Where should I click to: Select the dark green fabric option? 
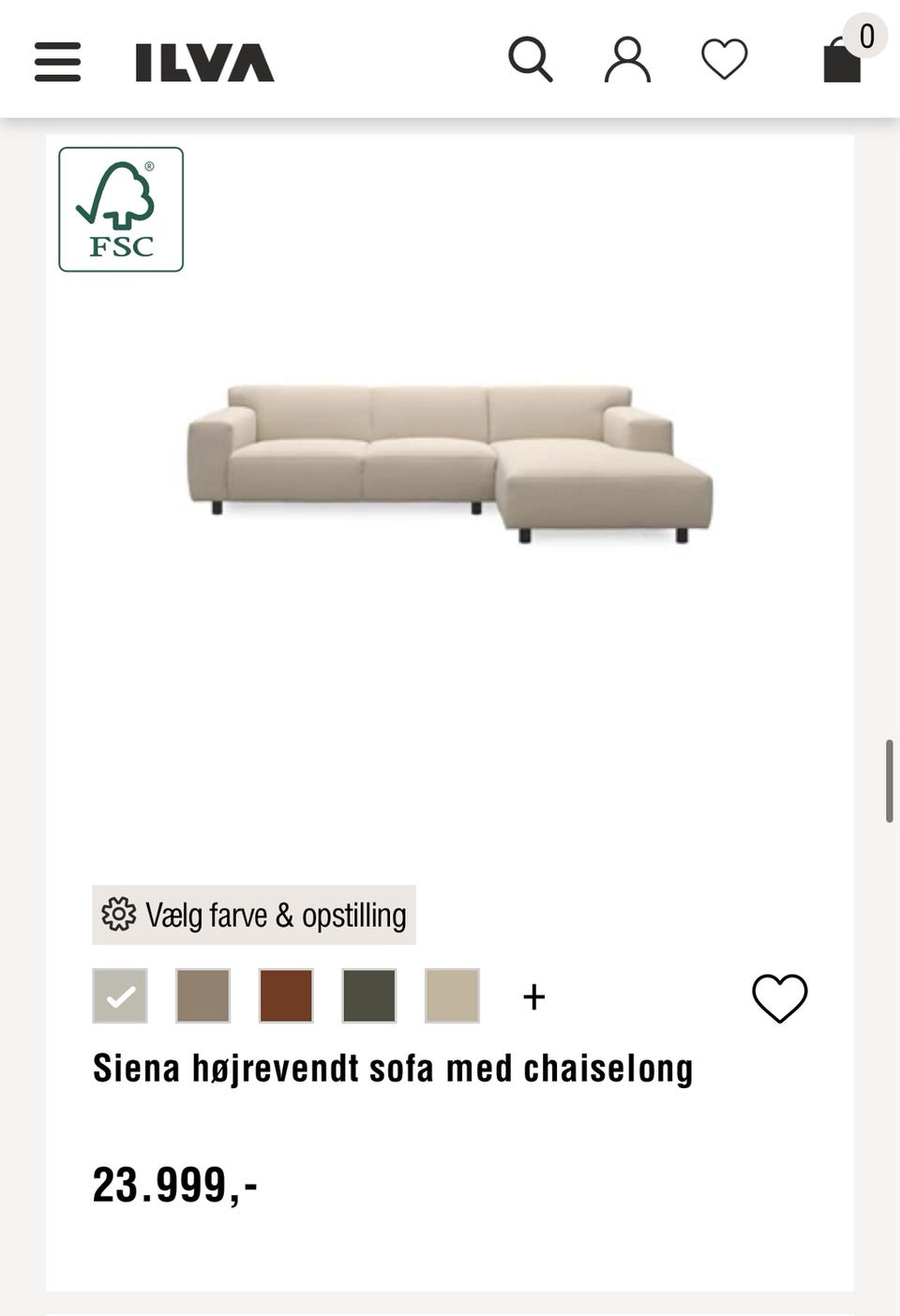click(367, 995)
